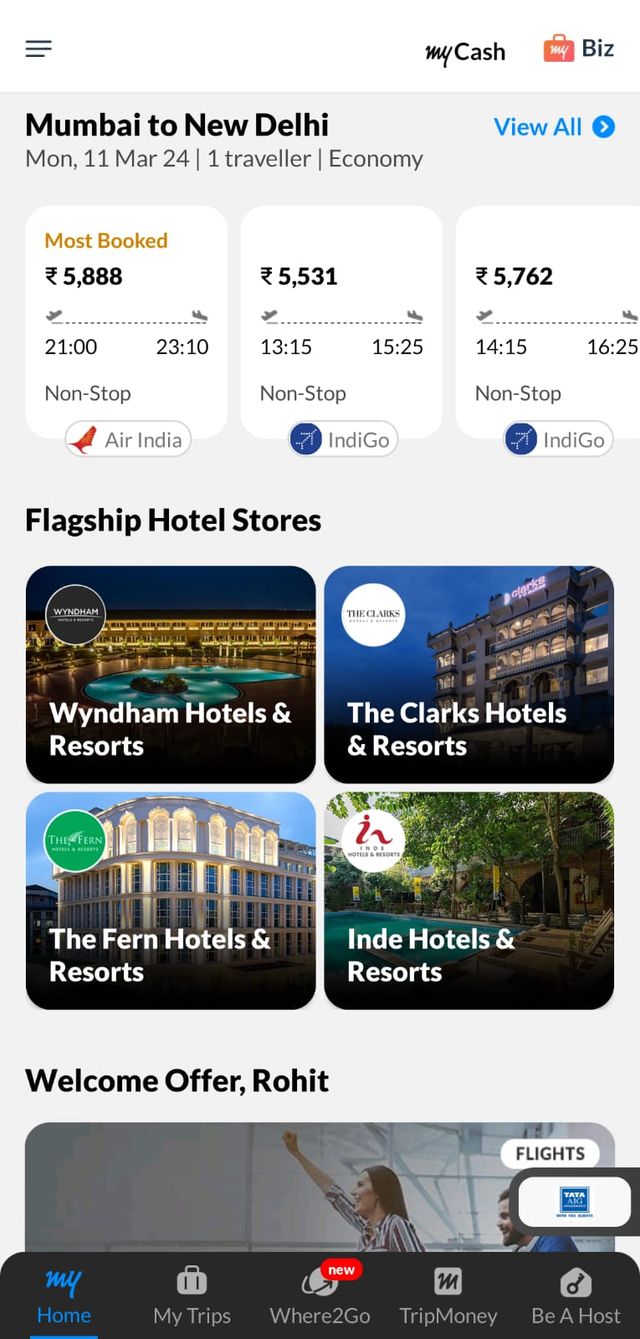Open myCash wallet
640x1339 pixels.
pos(465,52)
